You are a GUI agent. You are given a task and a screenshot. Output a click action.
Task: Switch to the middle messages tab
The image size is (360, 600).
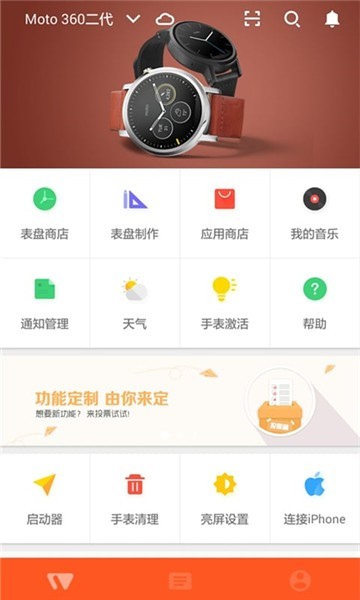coord(180,582)
